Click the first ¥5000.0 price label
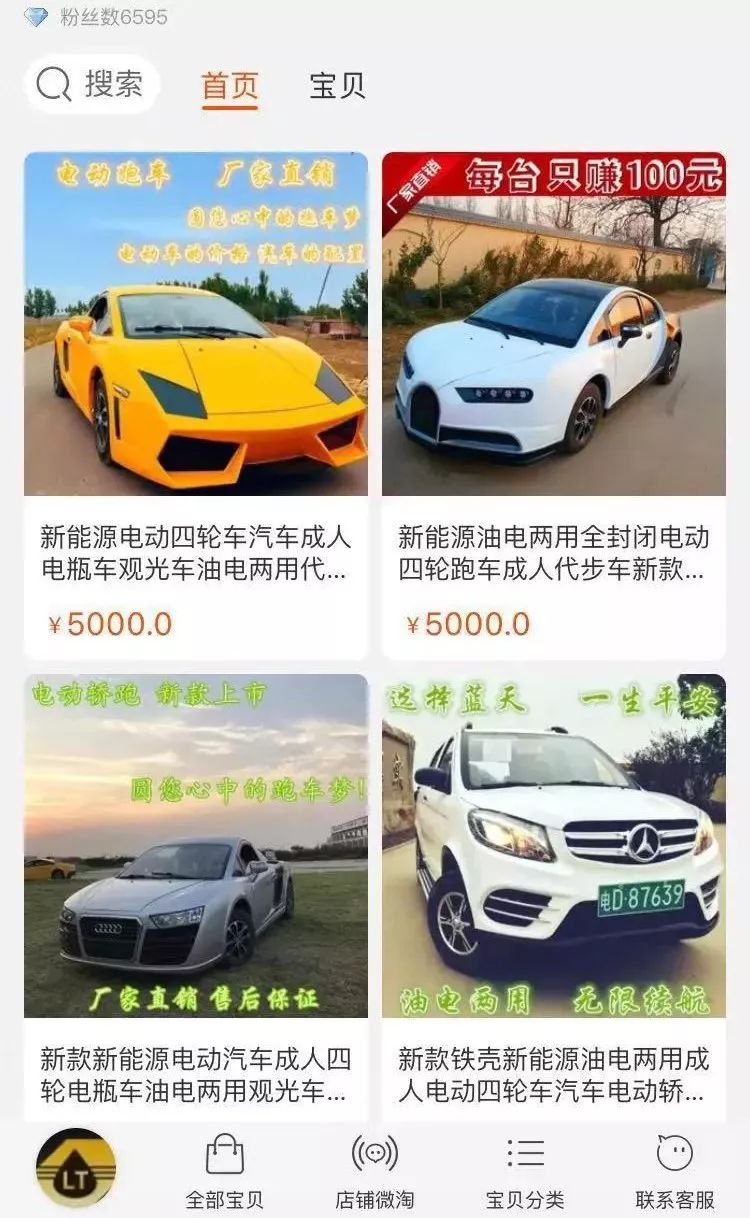Viewport: 750px width, 1218px height. point(115,623)
